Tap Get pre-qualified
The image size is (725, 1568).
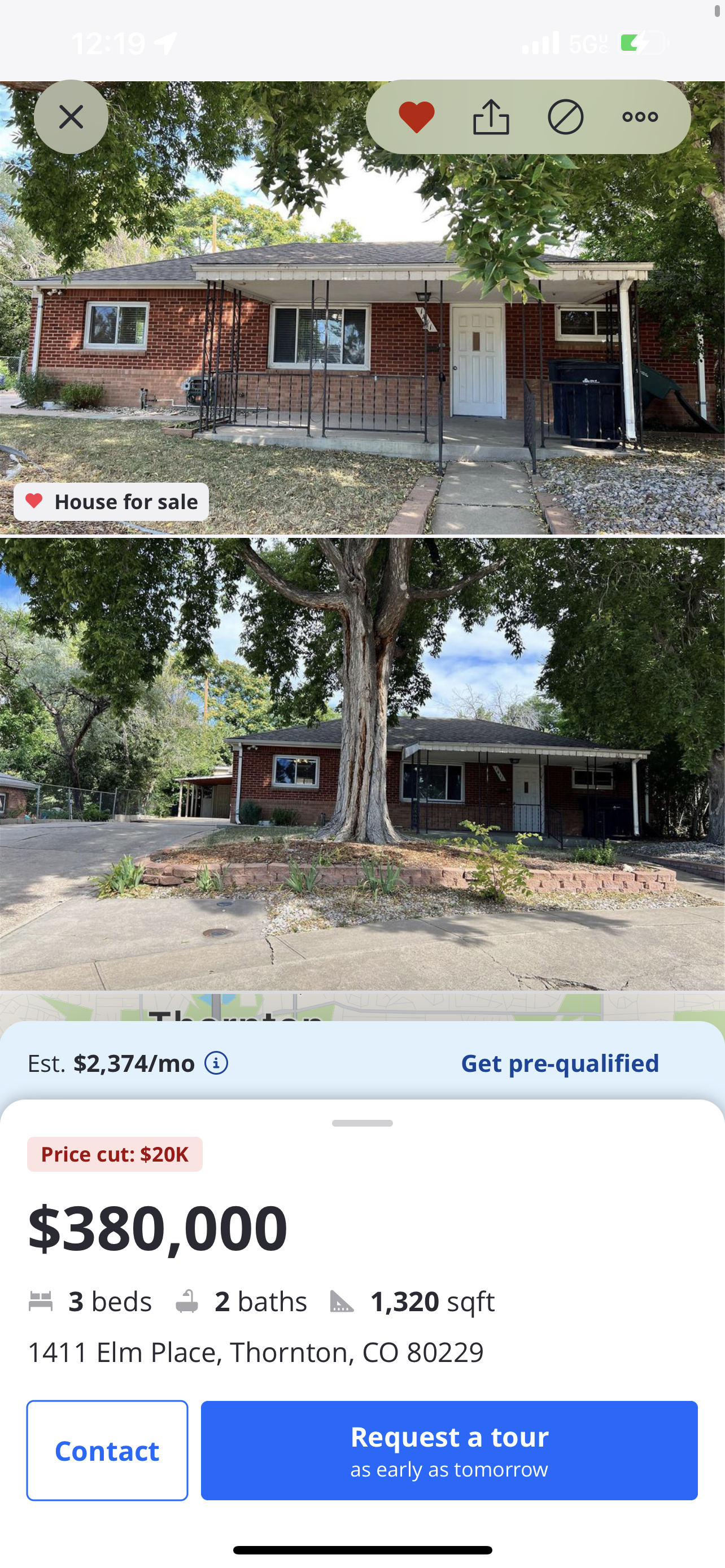[x=560, y=1063]
